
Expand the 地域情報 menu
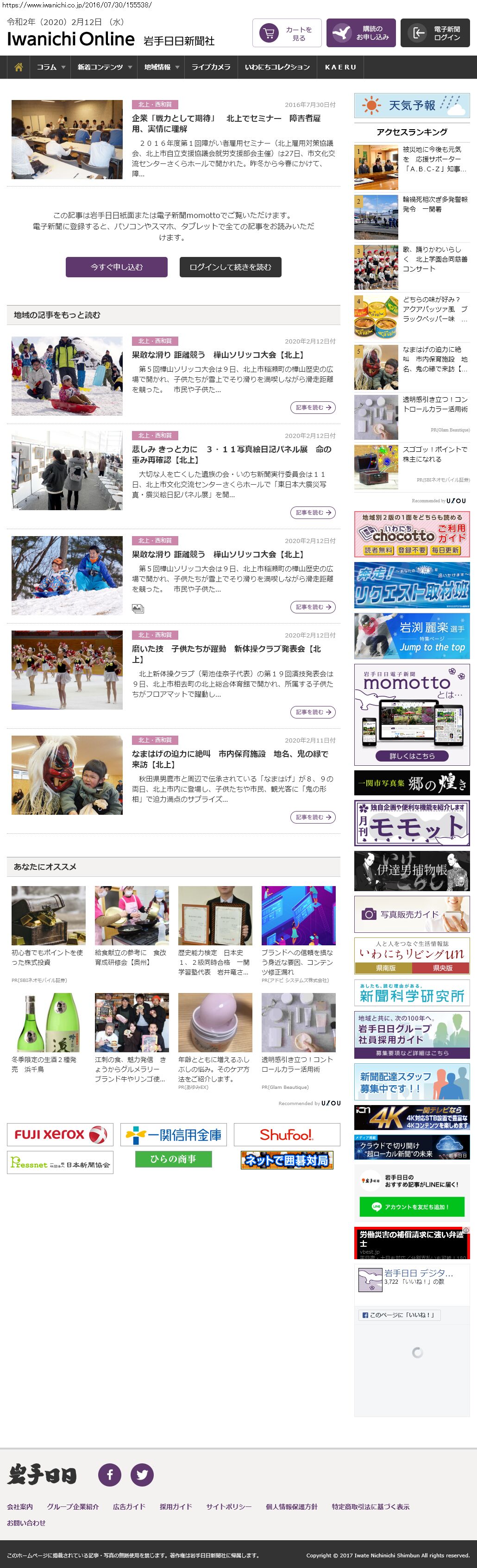[x=161, y=68]
